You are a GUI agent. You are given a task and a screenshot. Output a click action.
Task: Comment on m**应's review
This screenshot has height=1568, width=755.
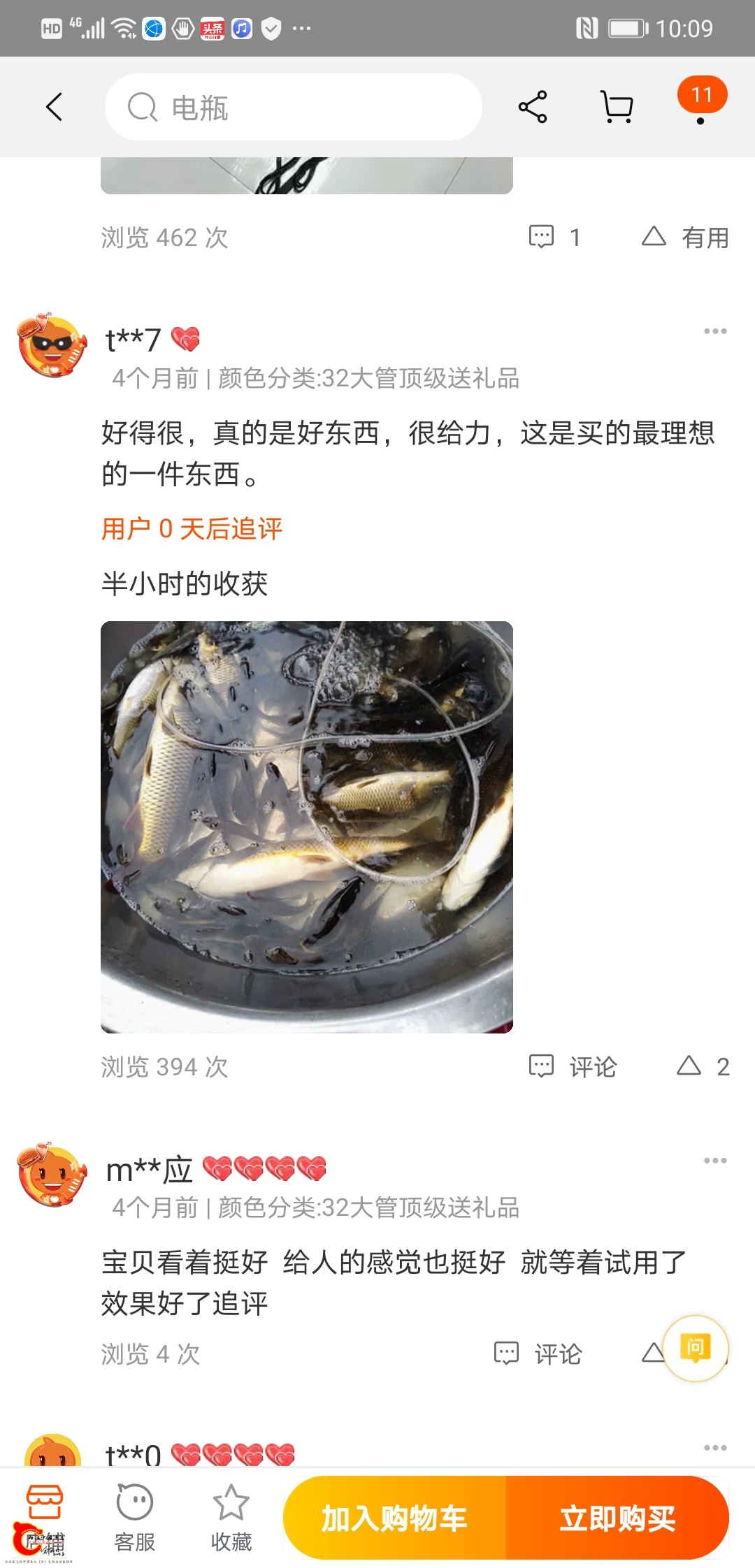click(538, 1354)
